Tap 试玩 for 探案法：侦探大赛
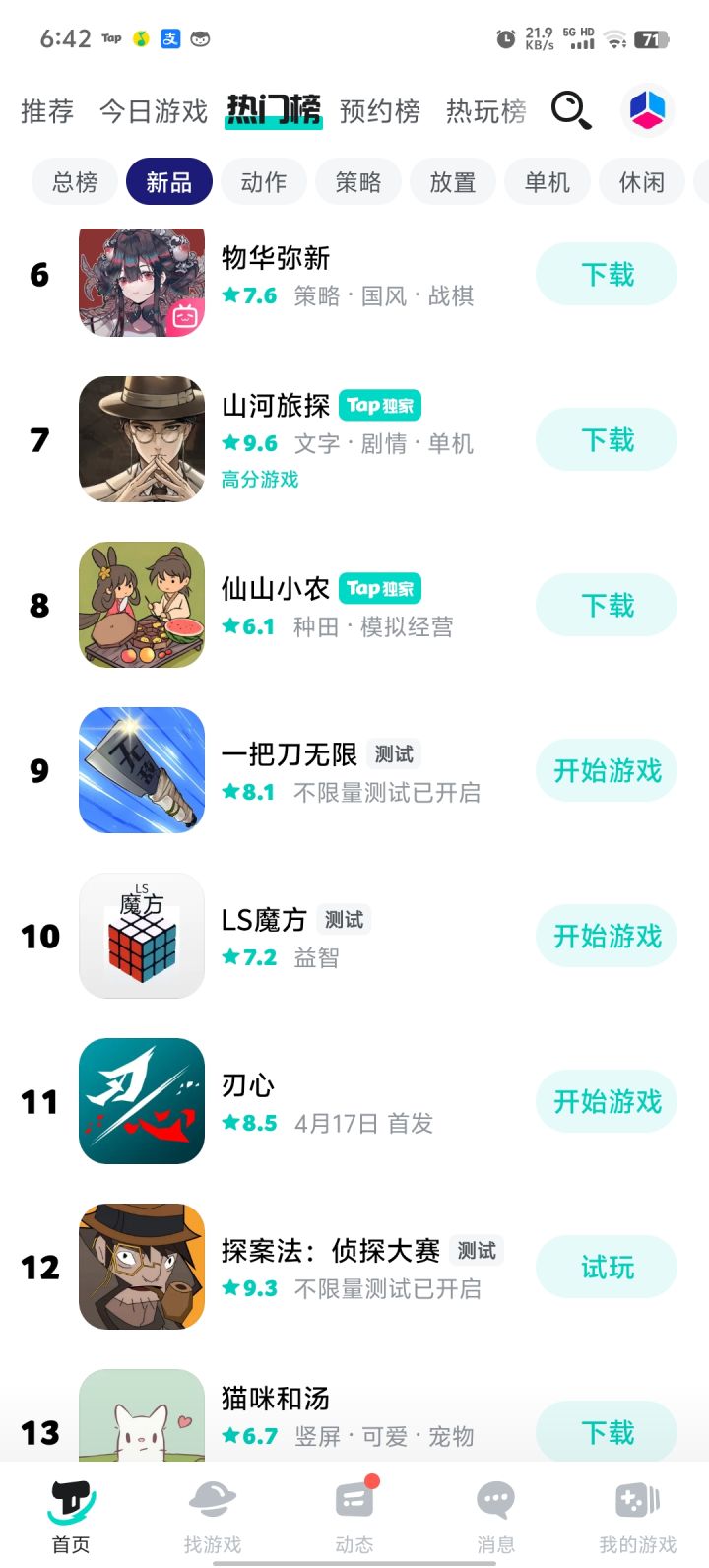The image size is (709, 1568). (x=606, y=1267)
